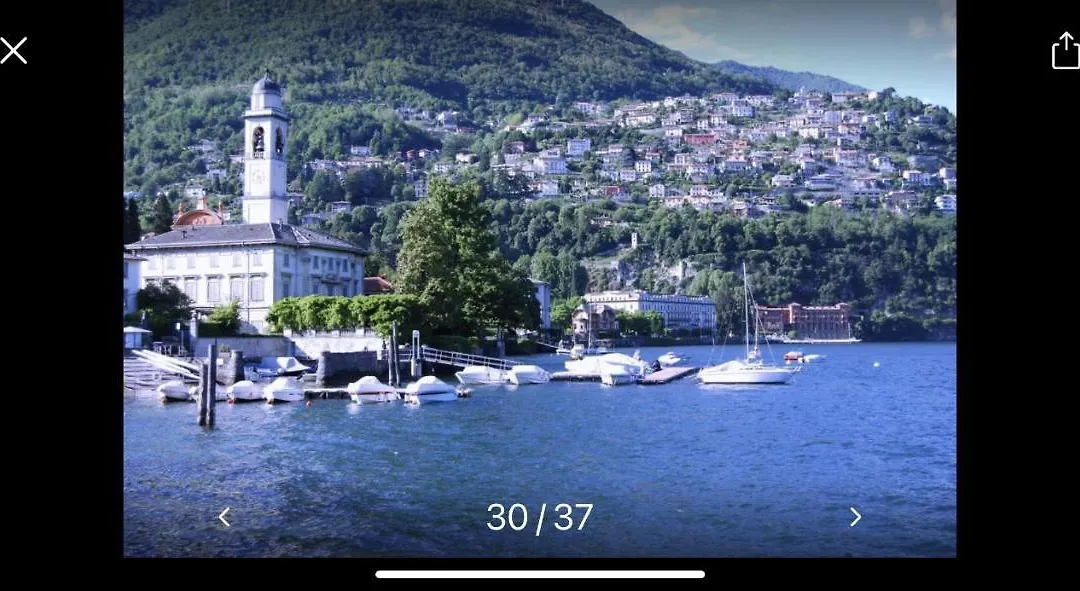The width and height of the screenshot is (1080, 591).
Task: Go to the previous photo
Action: (x=224, y=517)
